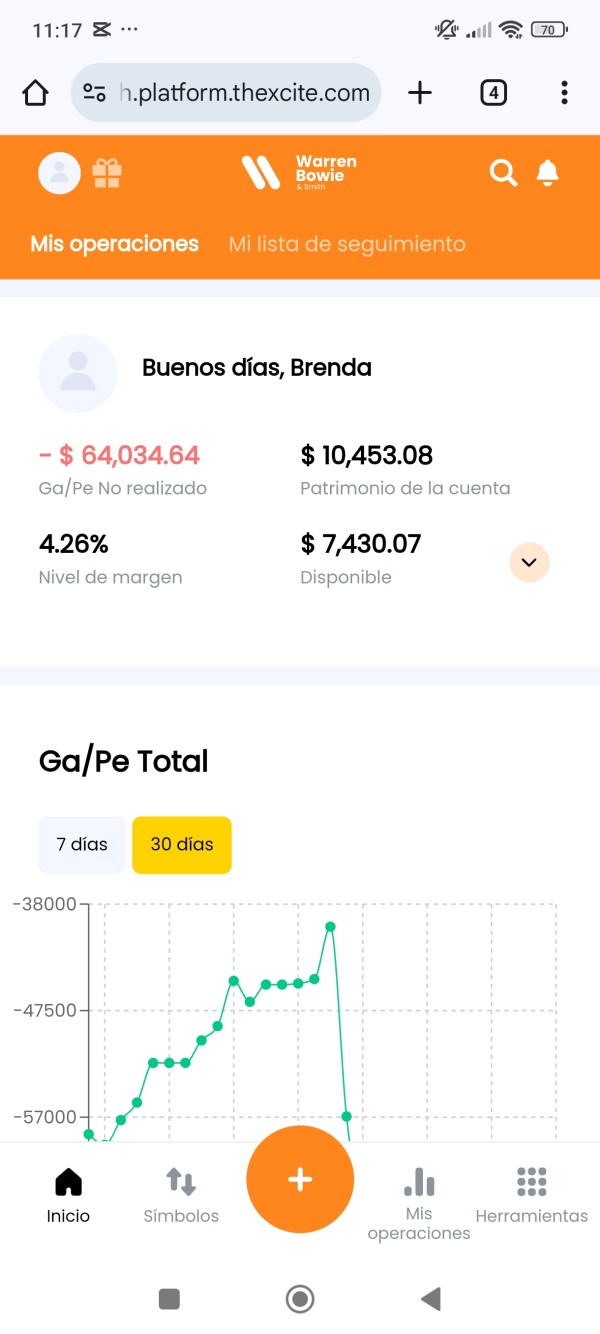Tap the orange plus button
This screenshot has height=1334, width=600.
[x=300, y=1180]
